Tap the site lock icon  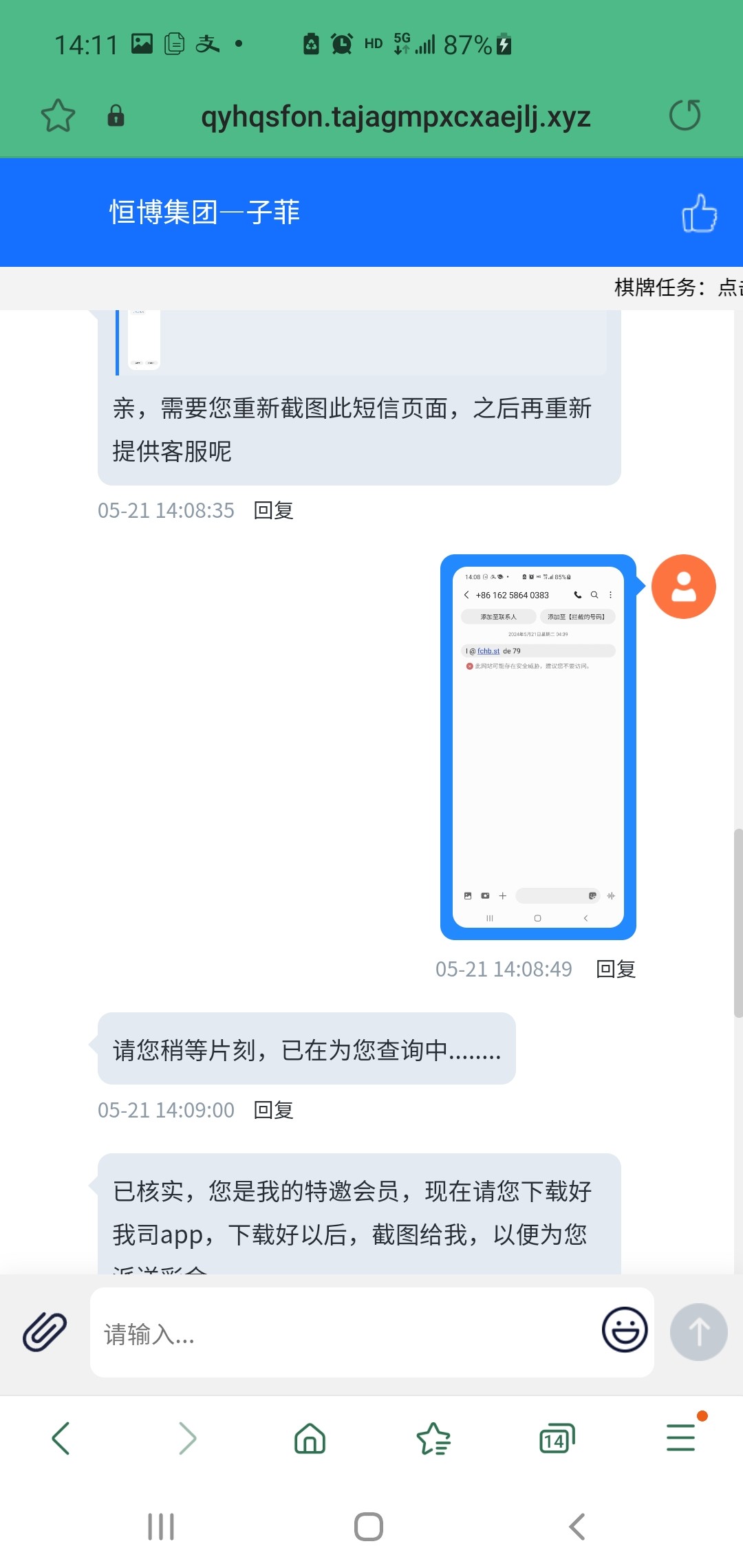[x=116, y=116]
